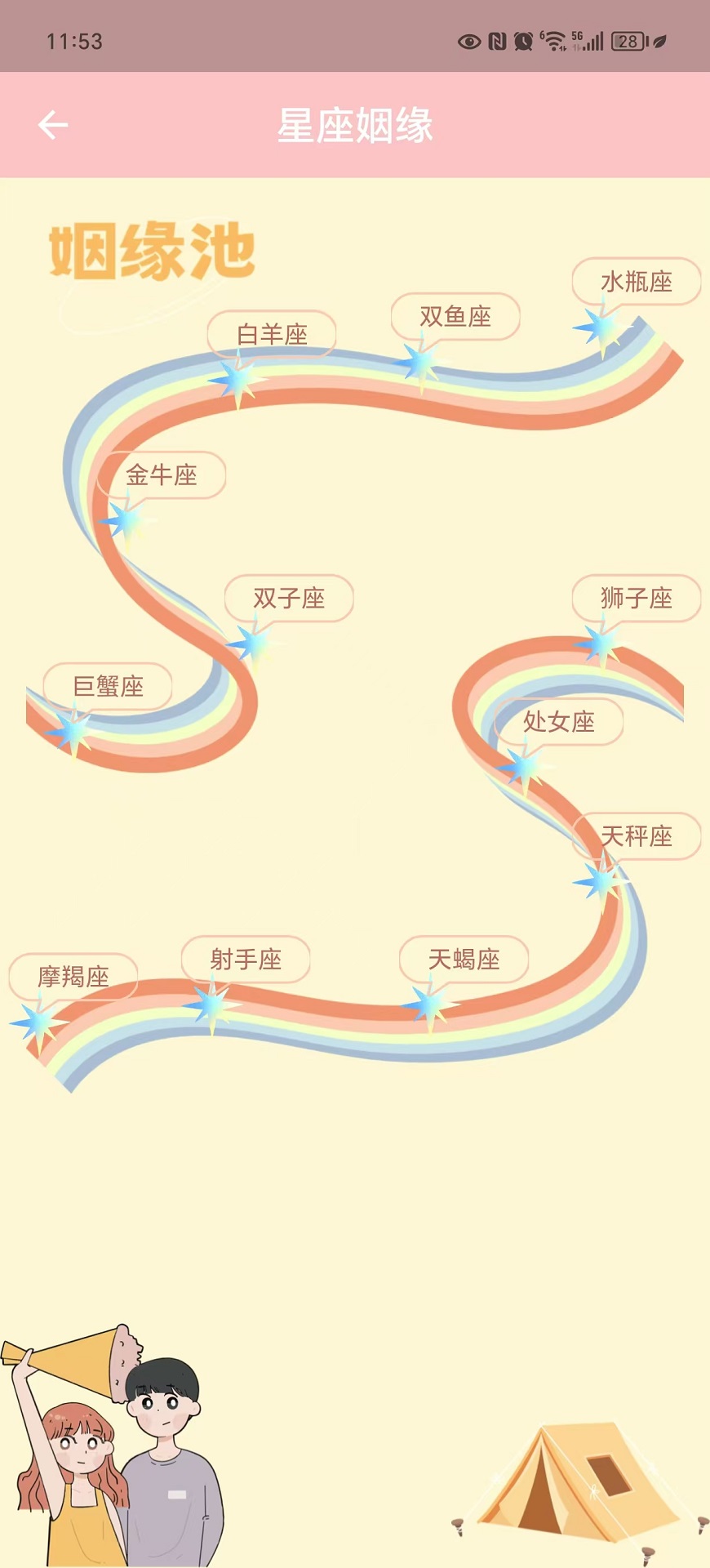This screenshot has width=710, height=1568.
Task: Choose 金牛座 on the rainbow path
Action: coord(162,475)
